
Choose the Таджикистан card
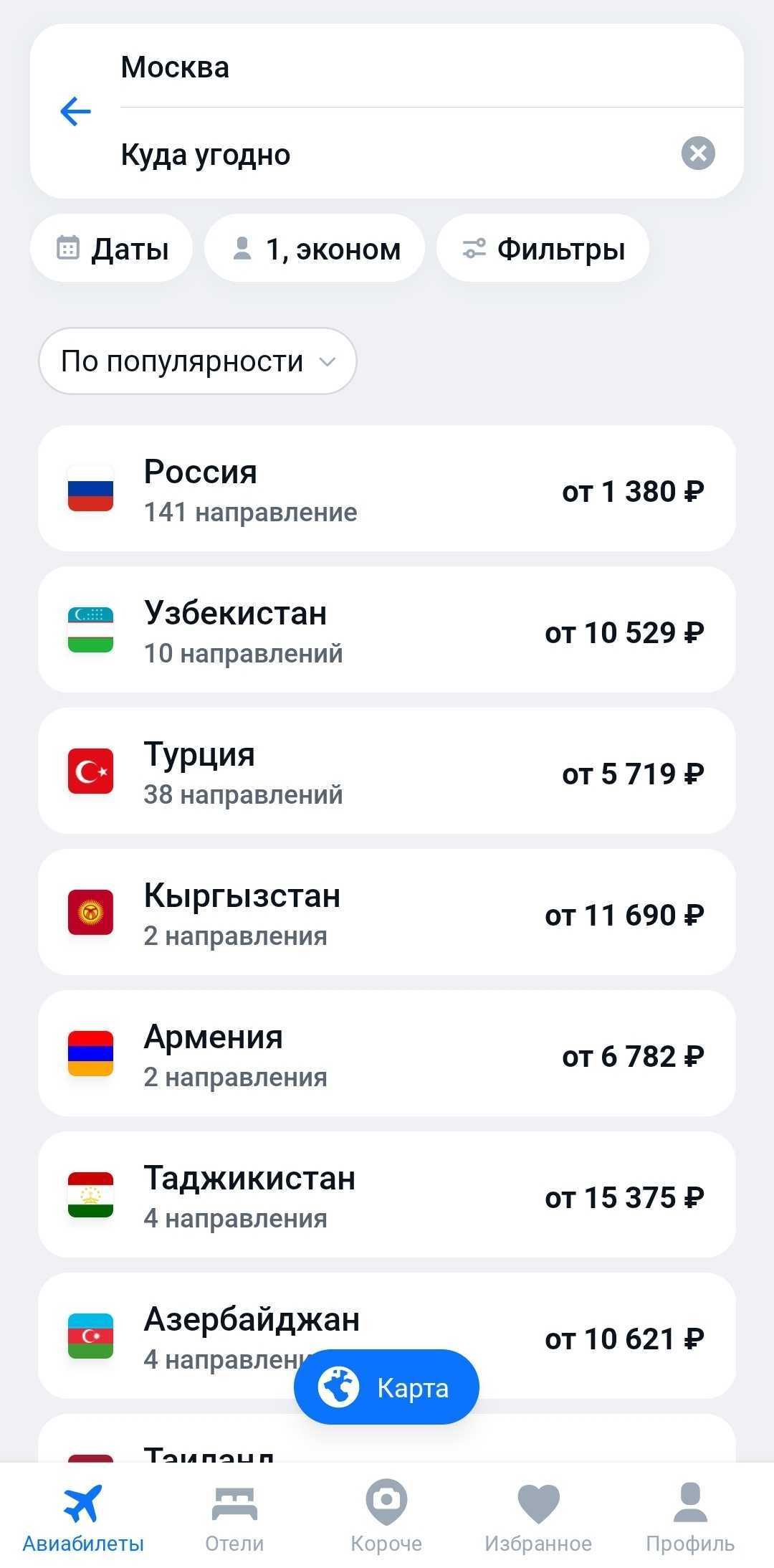coord(387,1195)
